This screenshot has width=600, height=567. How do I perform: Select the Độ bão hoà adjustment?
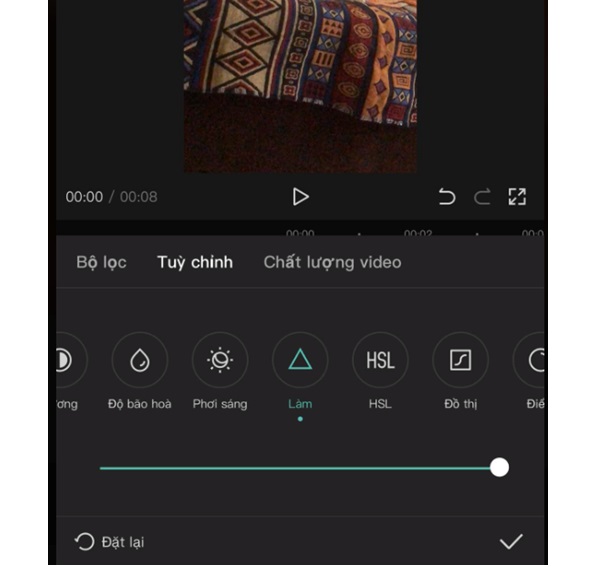(x=140, y=361)
